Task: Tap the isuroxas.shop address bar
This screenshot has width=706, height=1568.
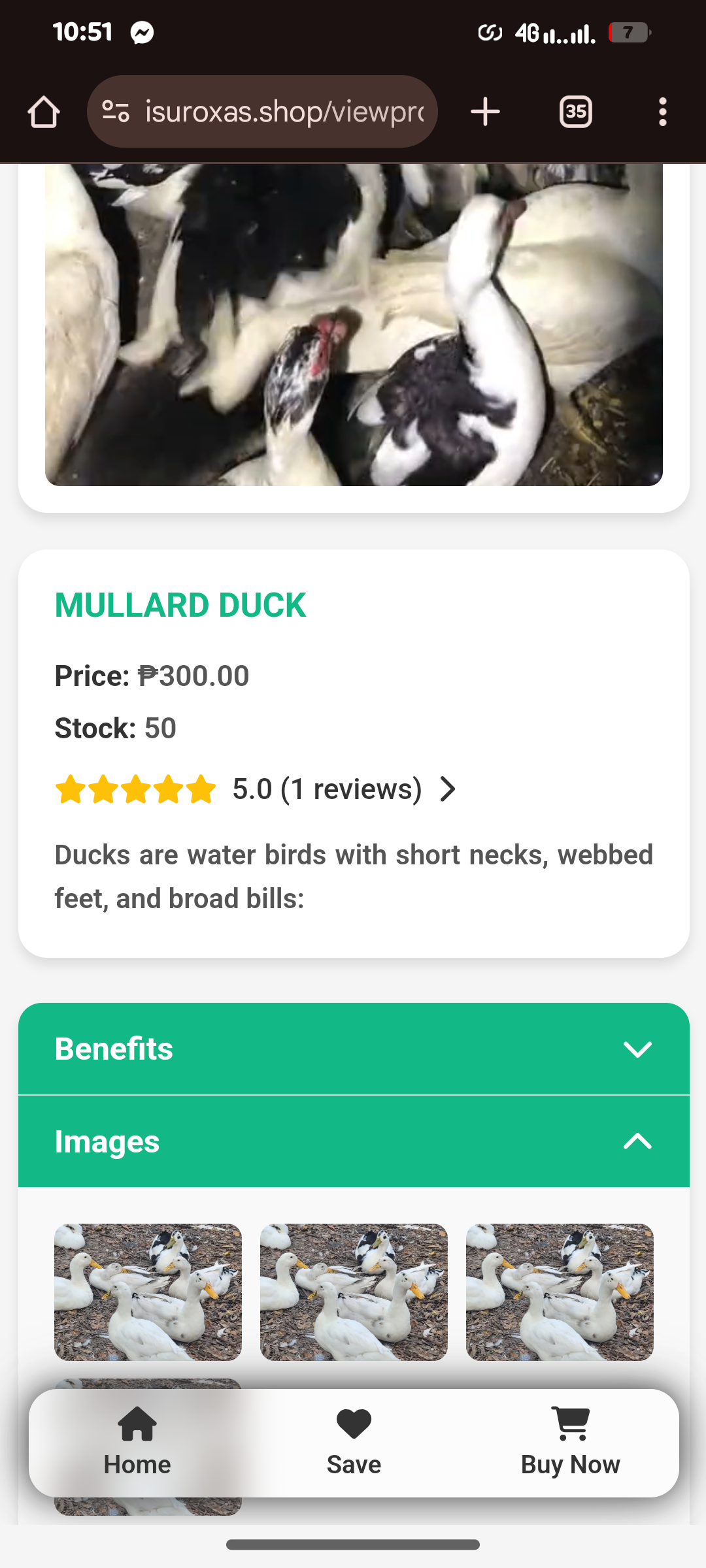Action: pos(275,112)
